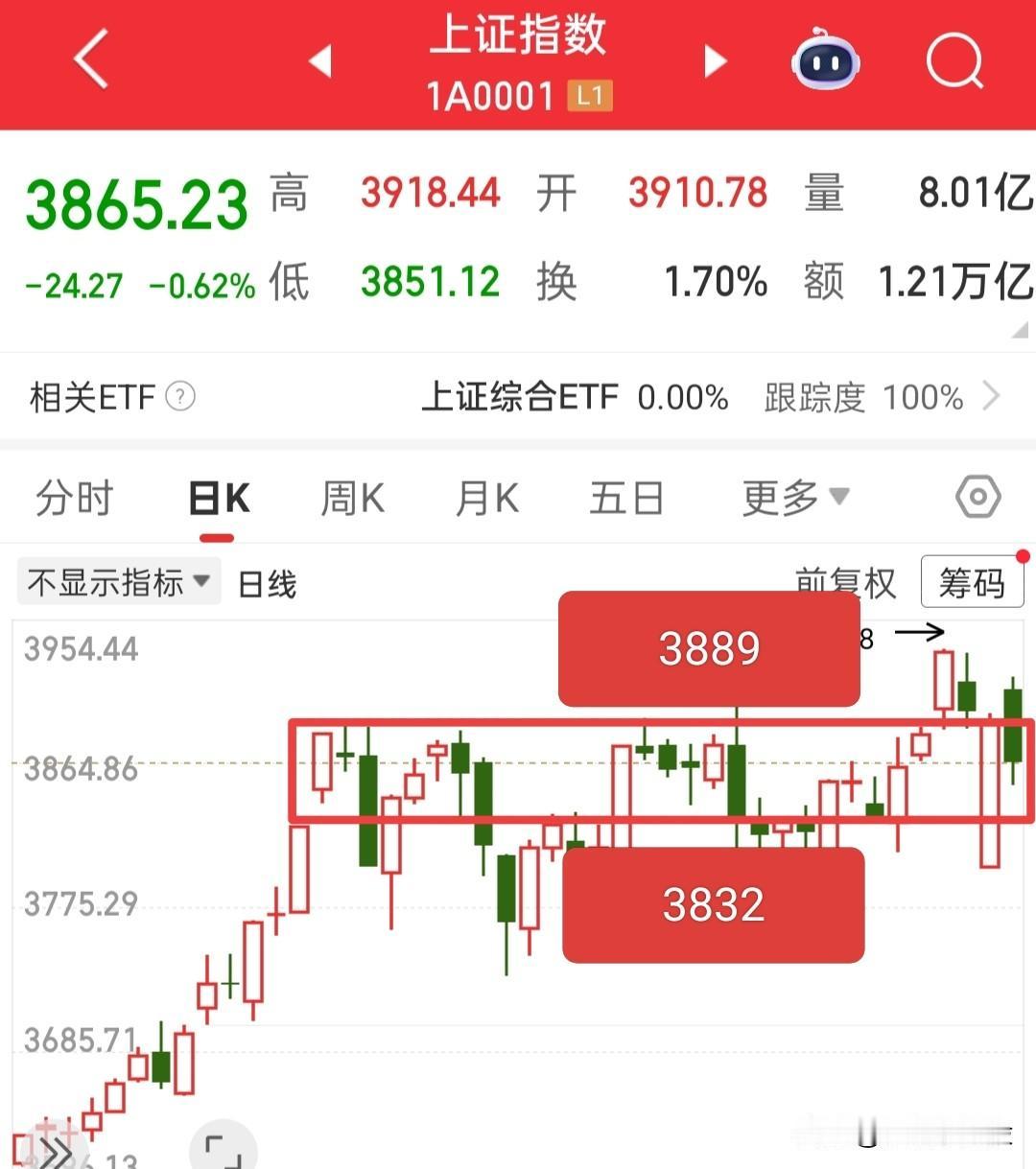Switch to next stock via right arrow

point(714,59)
